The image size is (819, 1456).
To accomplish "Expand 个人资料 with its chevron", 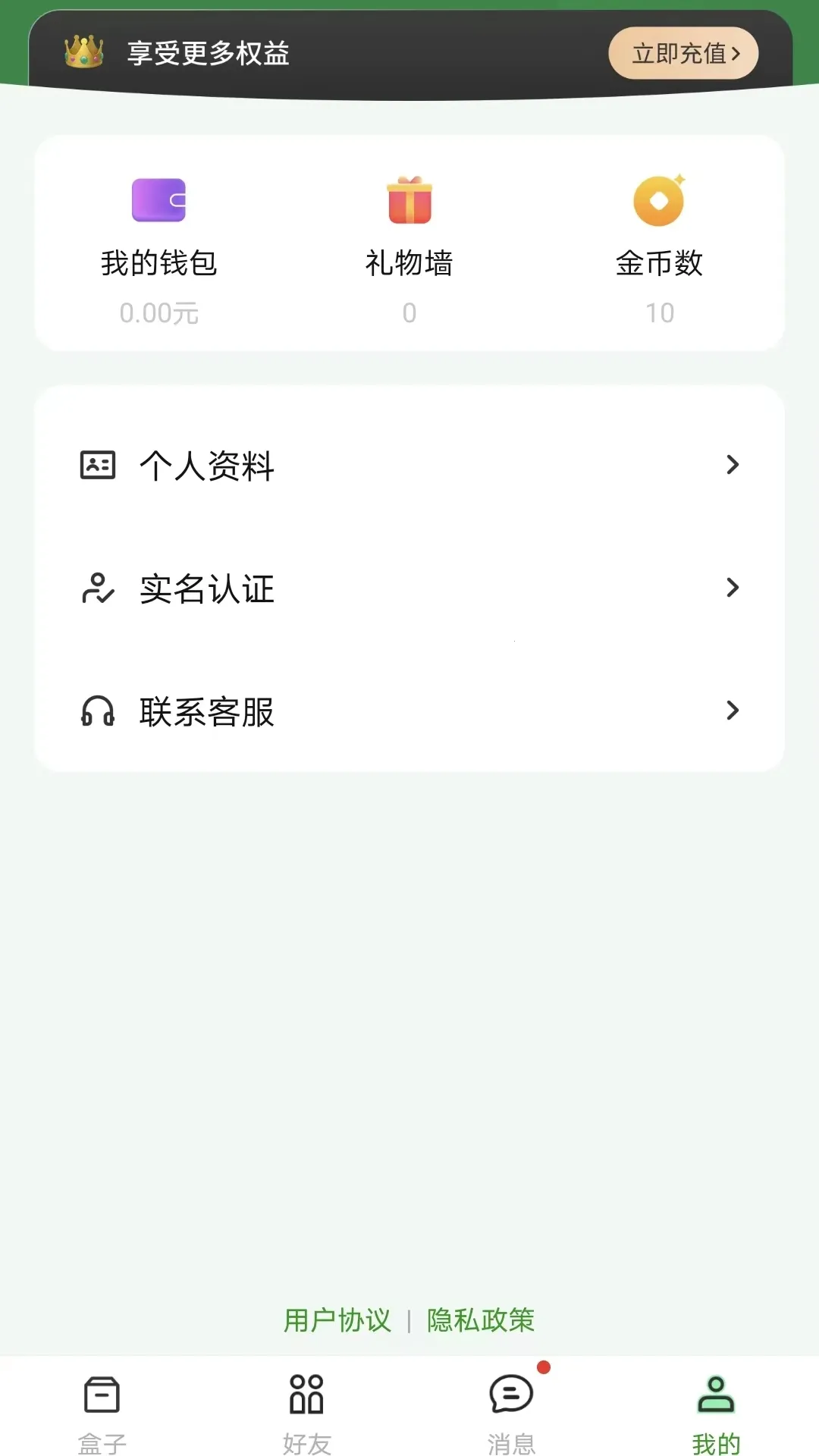I will [732, 466].
